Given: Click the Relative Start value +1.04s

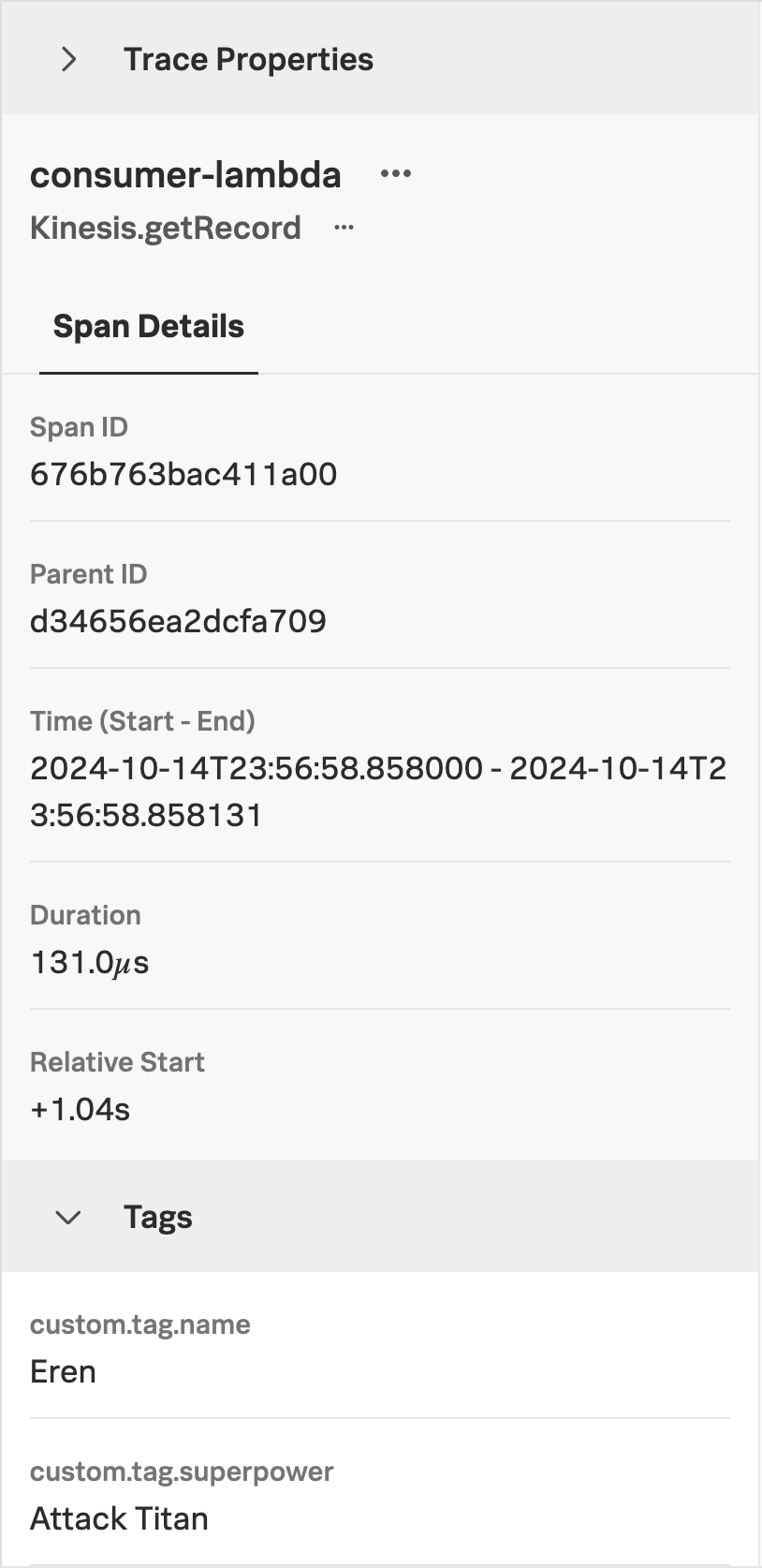Looking at the screenshot, I should coord(81,1109).
